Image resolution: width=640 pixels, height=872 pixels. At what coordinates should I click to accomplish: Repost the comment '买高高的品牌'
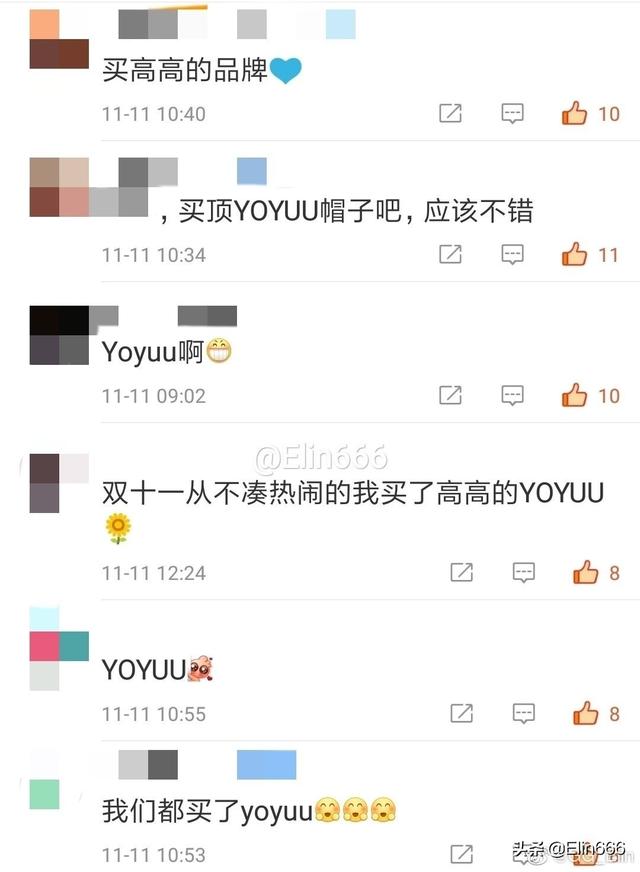[451, 113]
